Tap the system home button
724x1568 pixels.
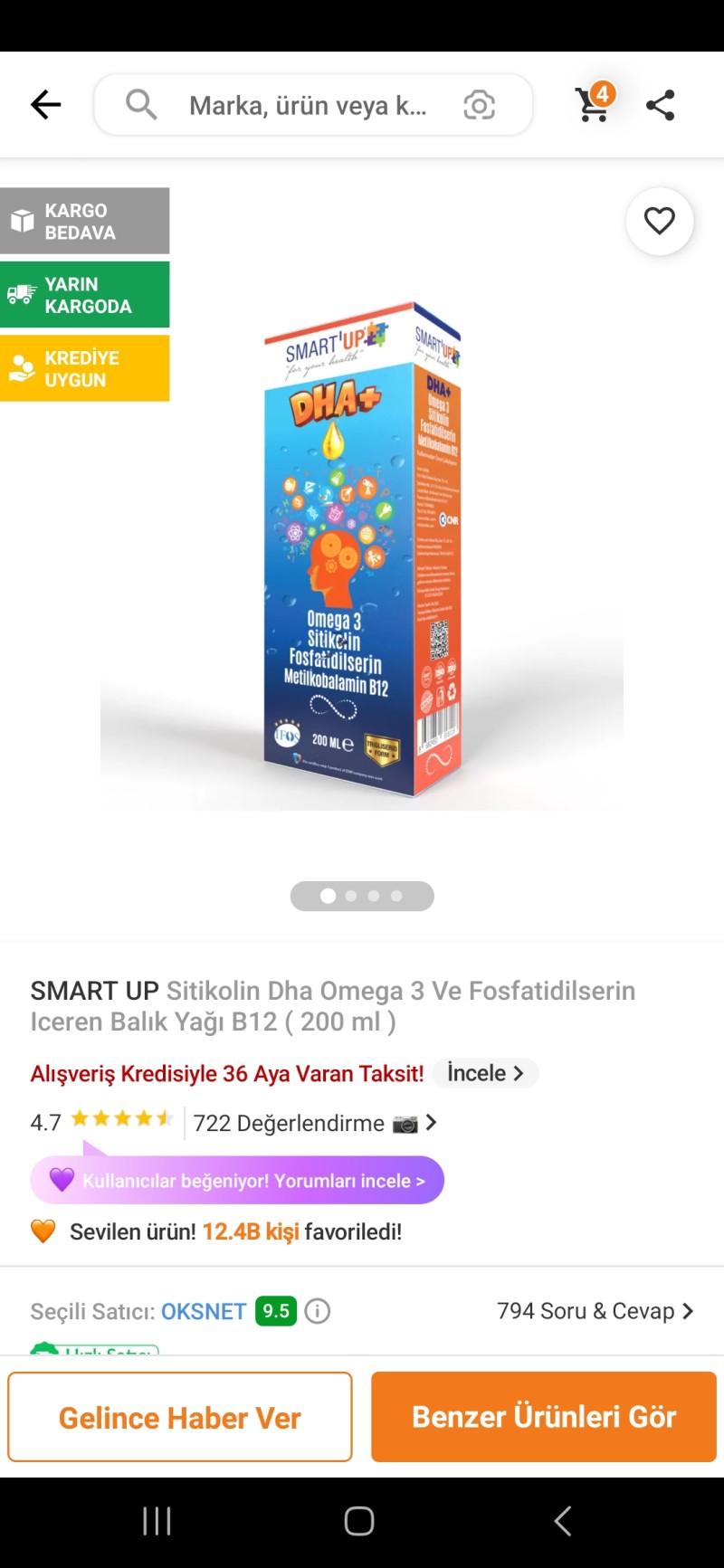pyautogui.click(x=359, y=1521)
